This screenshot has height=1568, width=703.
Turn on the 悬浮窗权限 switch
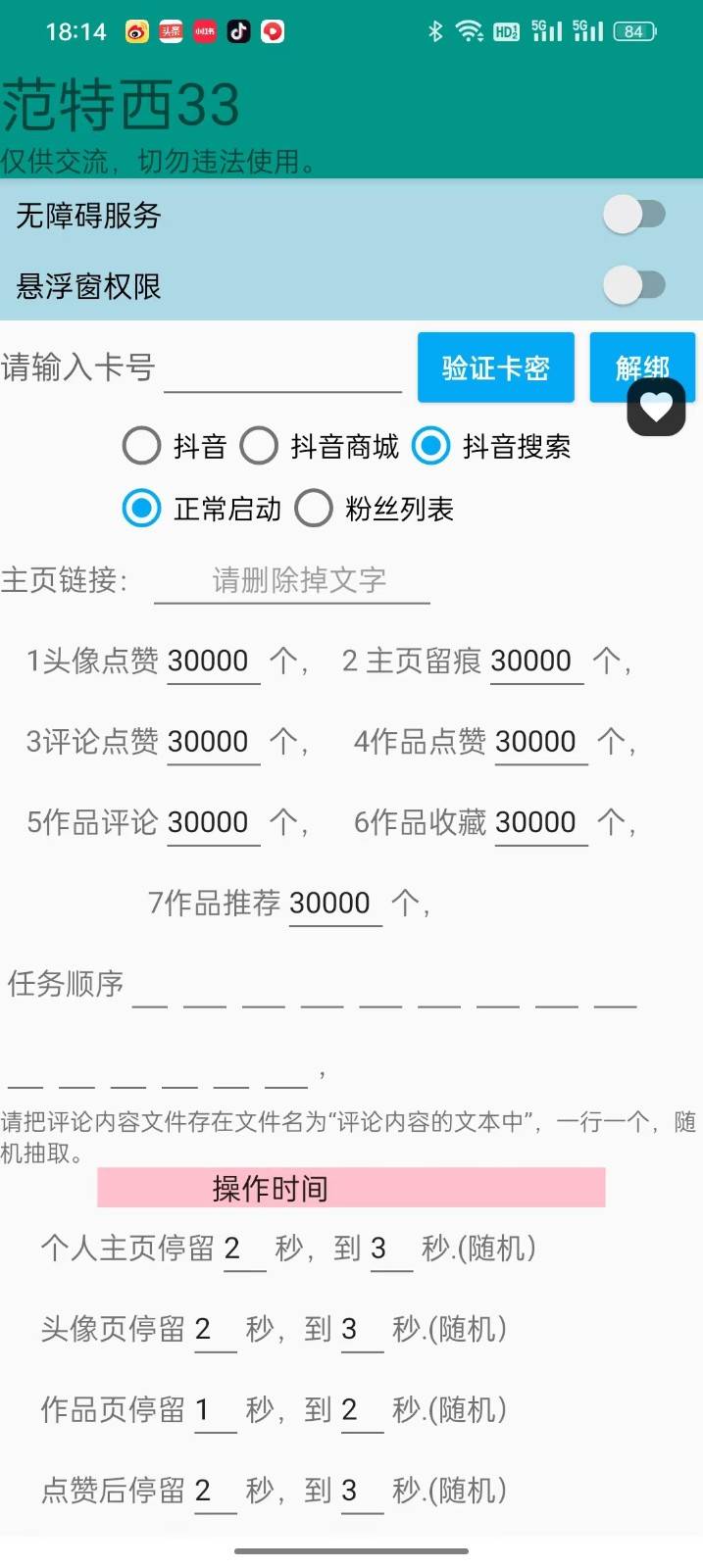point(634,286)
